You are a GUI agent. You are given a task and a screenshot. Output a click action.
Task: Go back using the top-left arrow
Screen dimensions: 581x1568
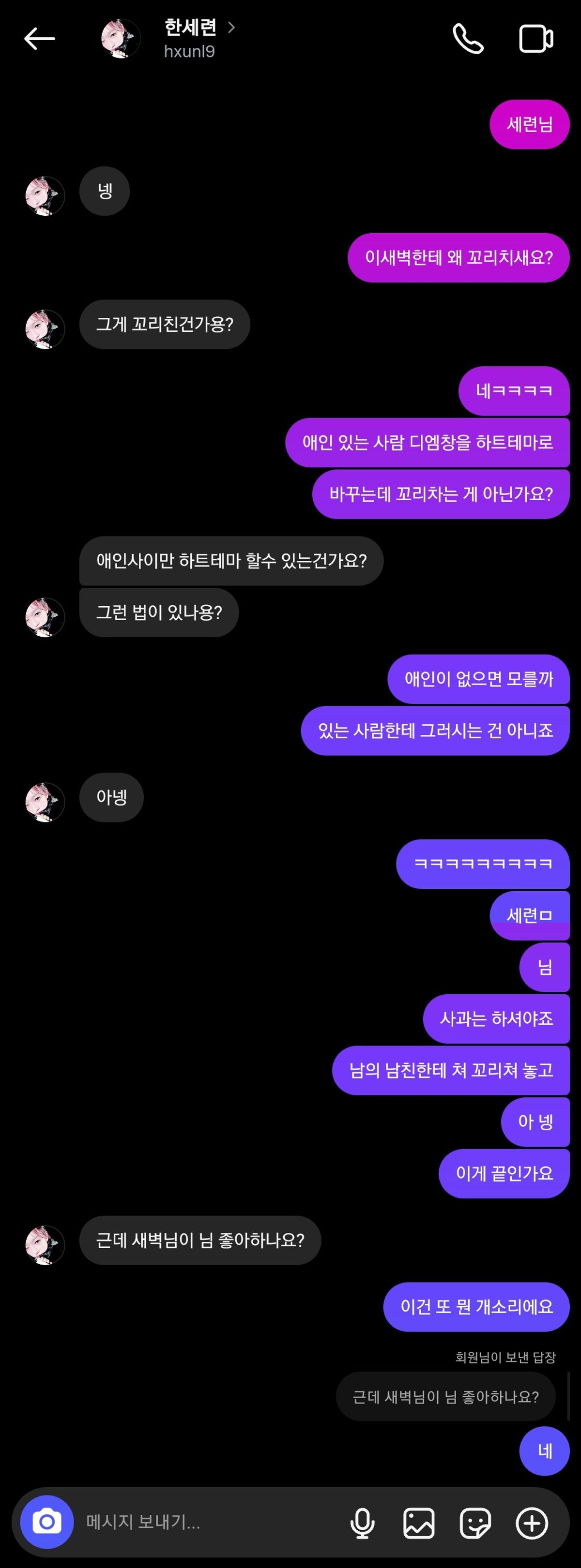click(x=40, y=38)
